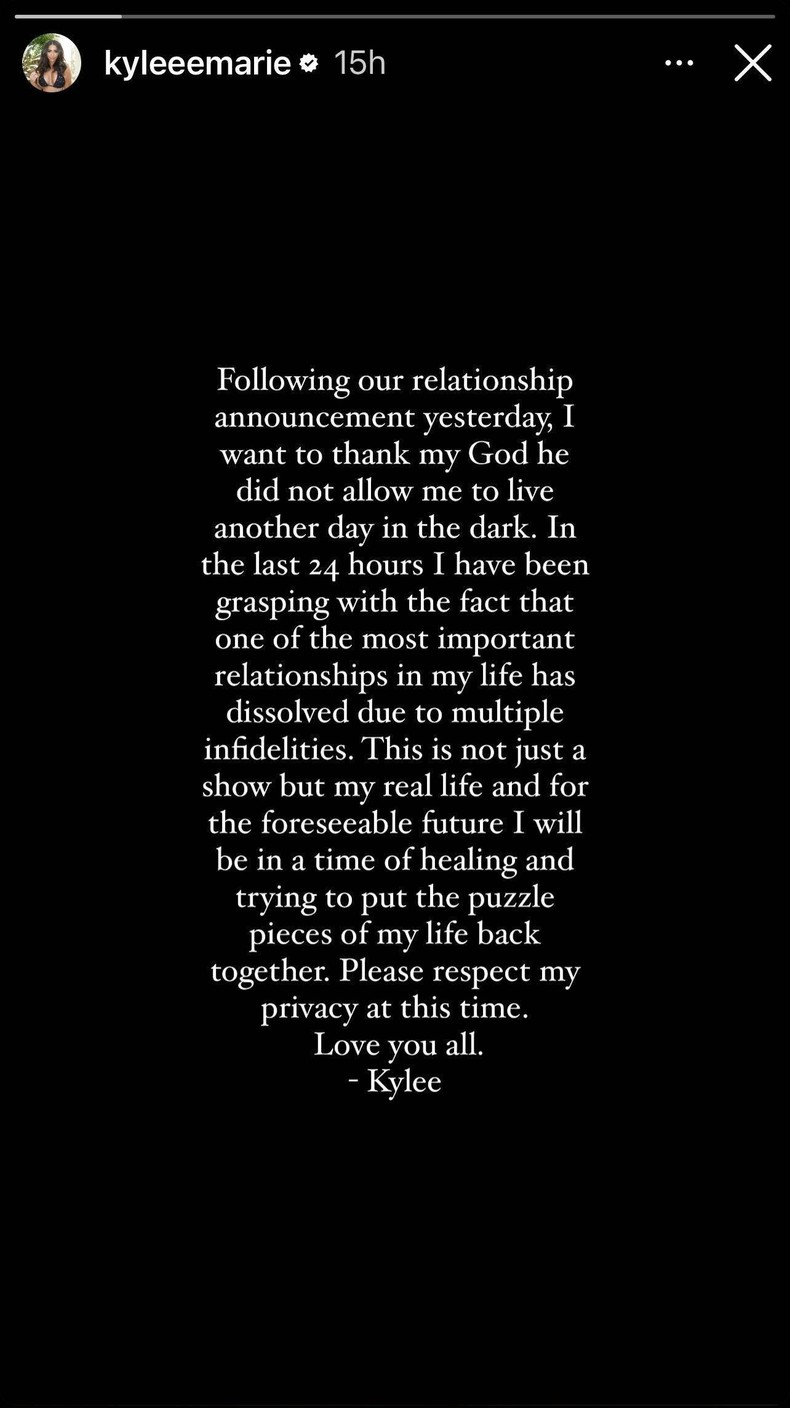View kyleeemarie's circular profile avatar
The image size is (790, 1408).
(50, 62)
